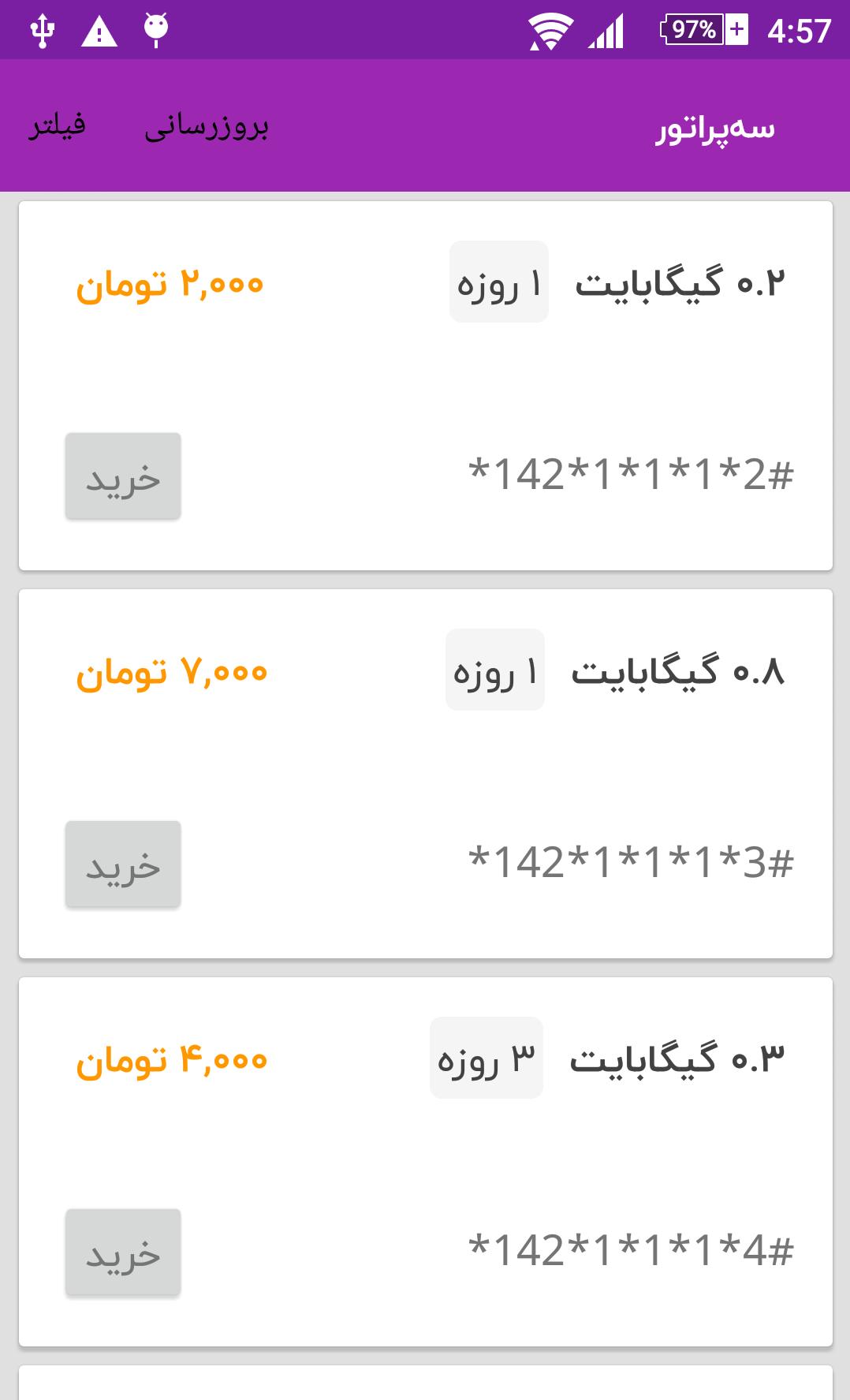Open the فیلتر (filter) action
Screen dimensions: 850x1400
pos(57,126)
